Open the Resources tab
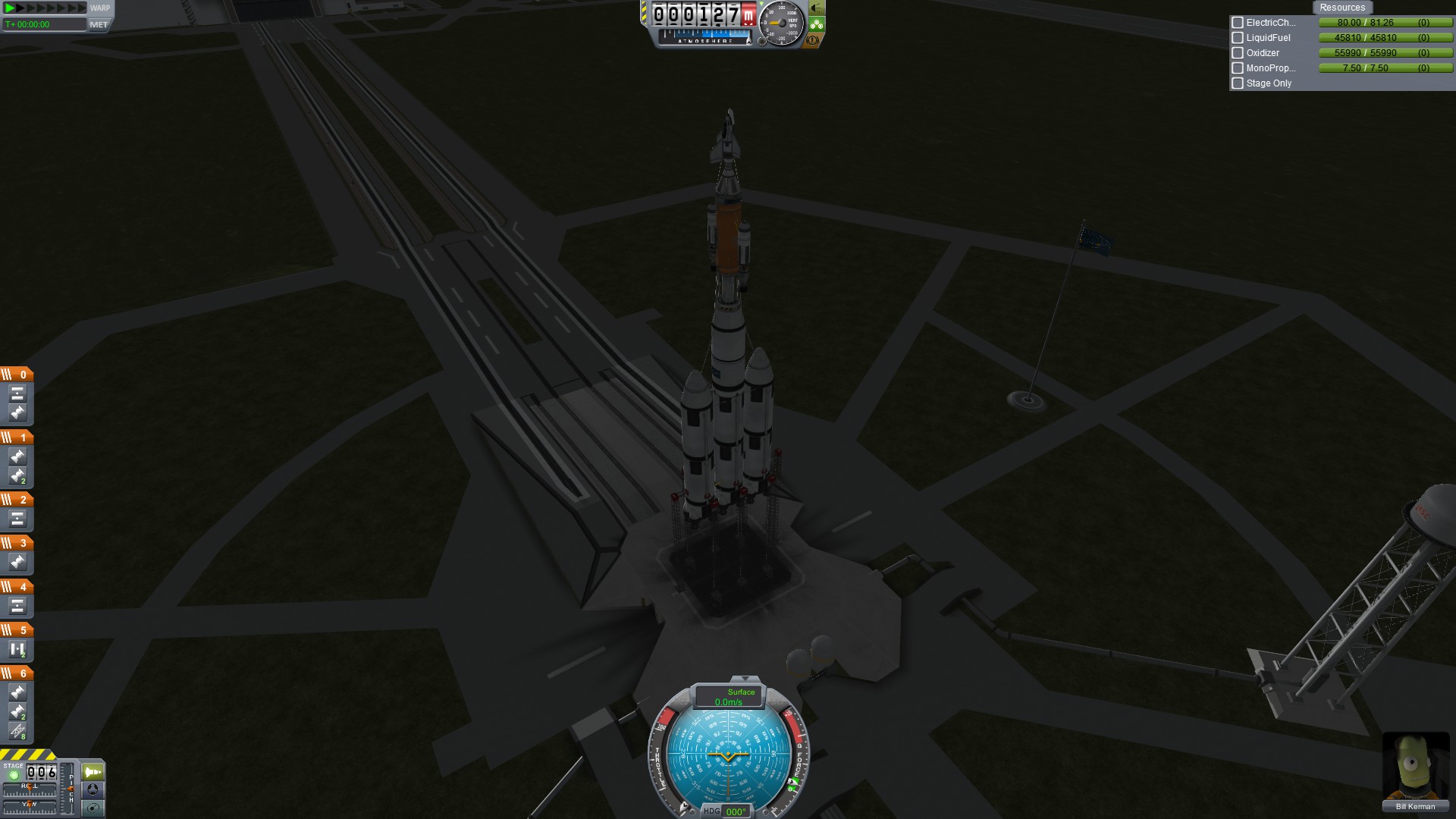Screen dimensions: 1456x819 pos(1341,8)
